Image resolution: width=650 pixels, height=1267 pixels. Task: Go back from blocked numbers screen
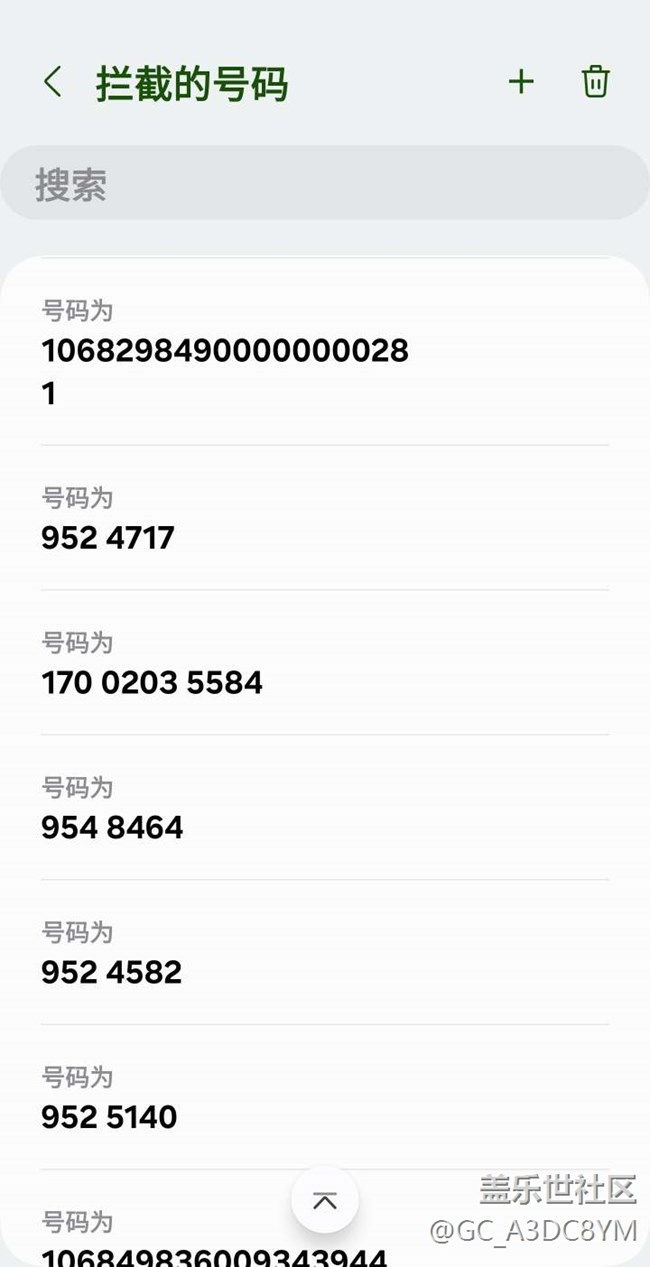click(53, 83)
